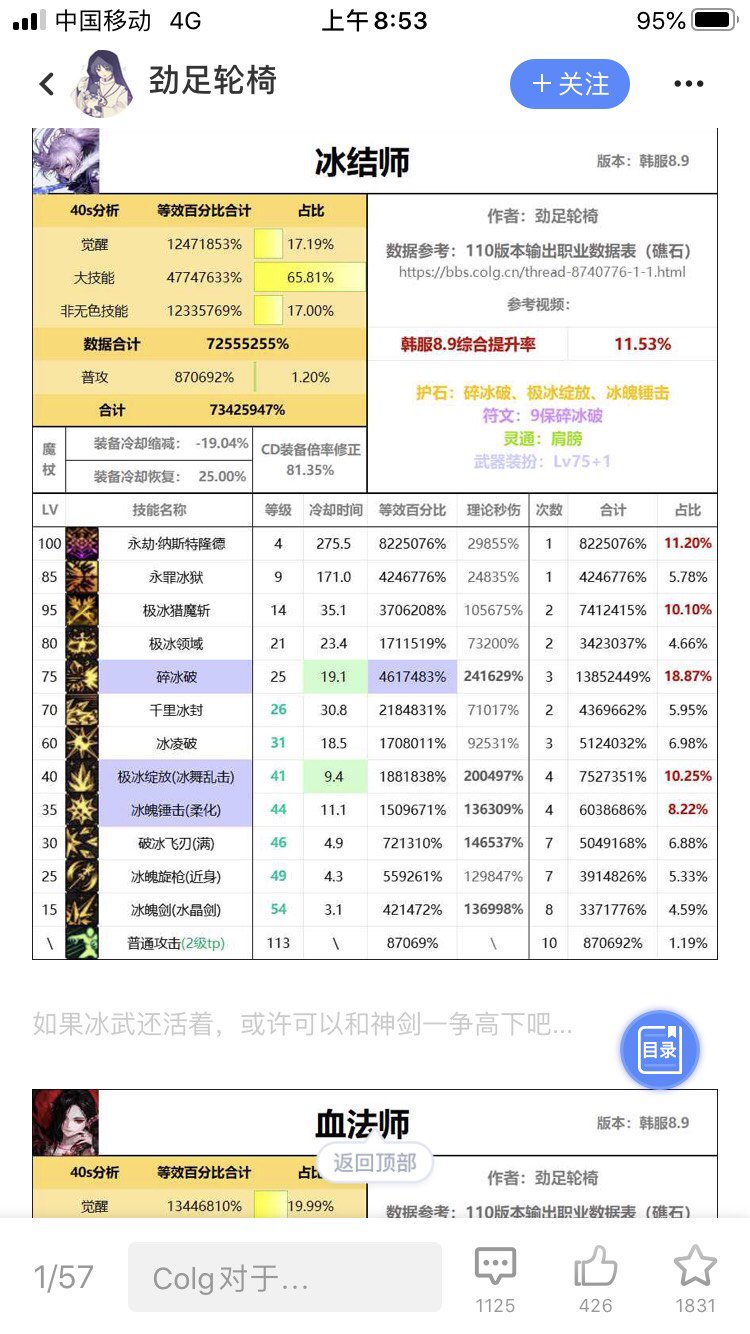Favorite the post with the star
The width and height of the screenshot is (750, 1334).
tap(695, 1268)
